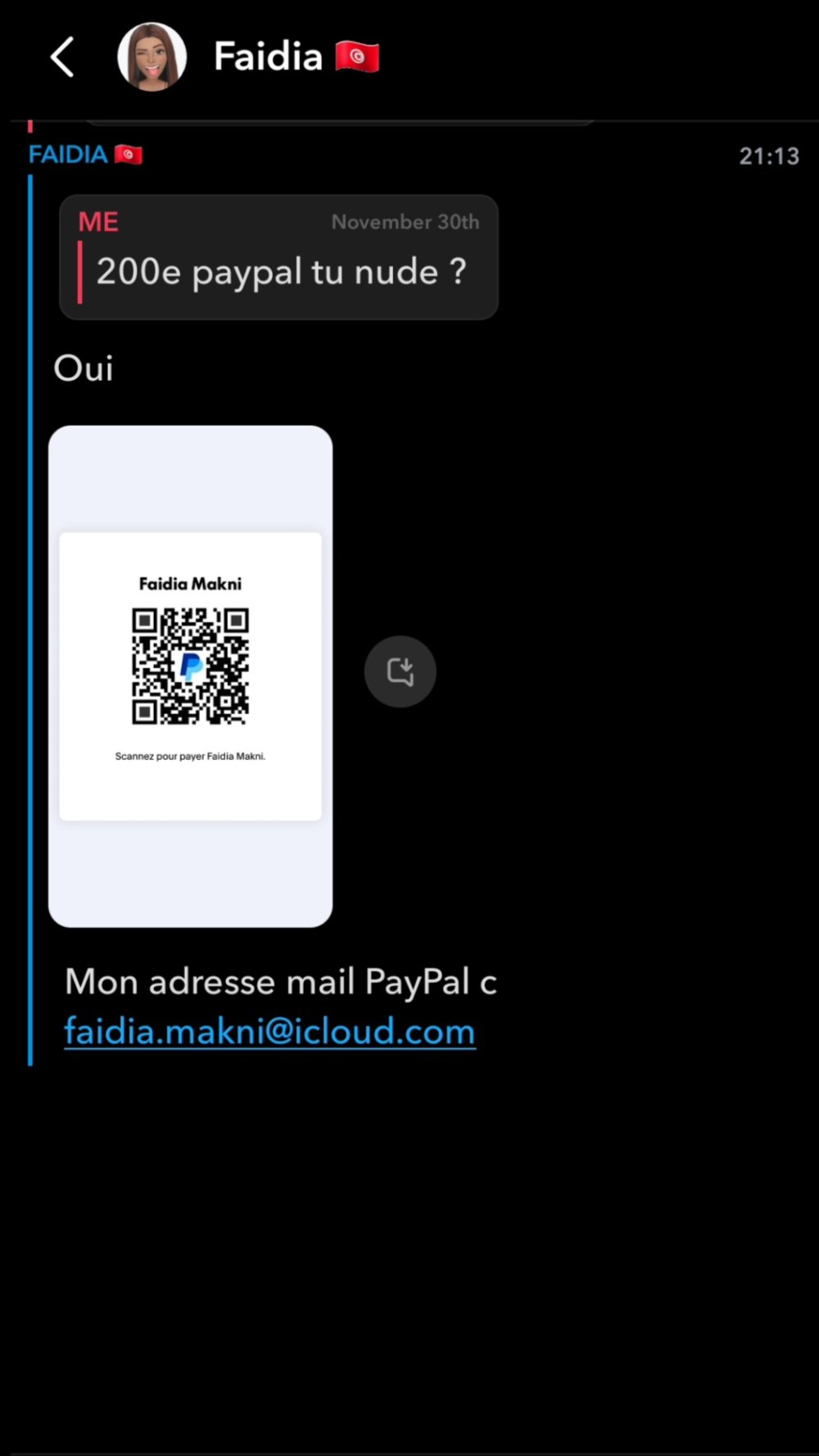Tap the quoted '200e paypal' reply message

(x=278, y=258)
